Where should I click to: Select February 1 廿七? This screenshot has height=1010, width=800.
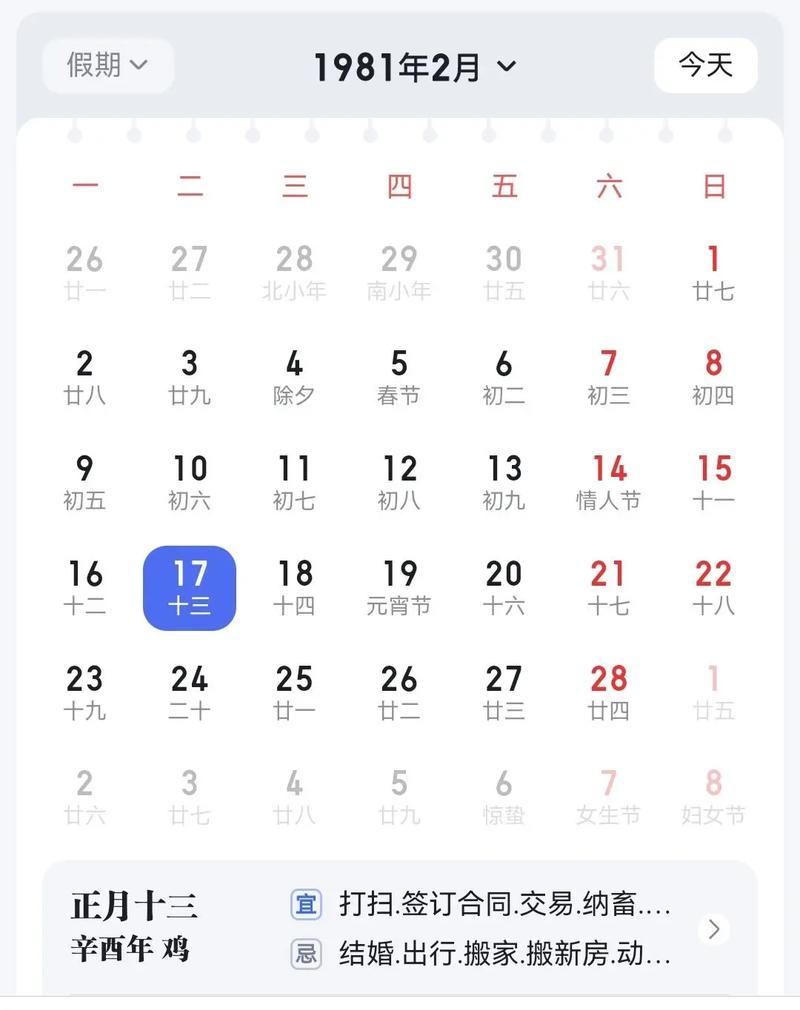coord(713,273)
